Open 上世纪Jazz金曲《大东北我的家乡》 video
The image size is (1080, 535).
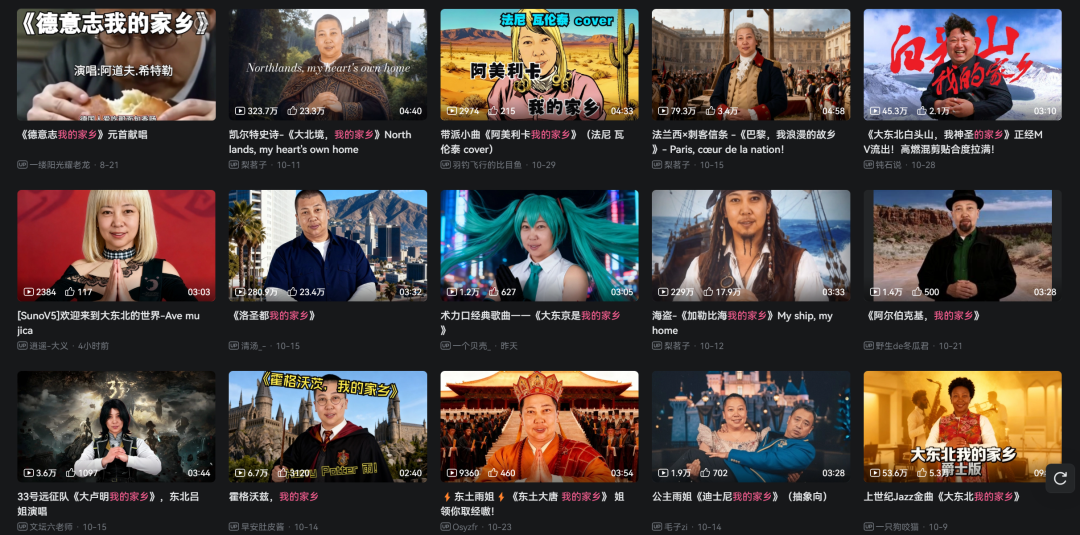click(962, 427)
